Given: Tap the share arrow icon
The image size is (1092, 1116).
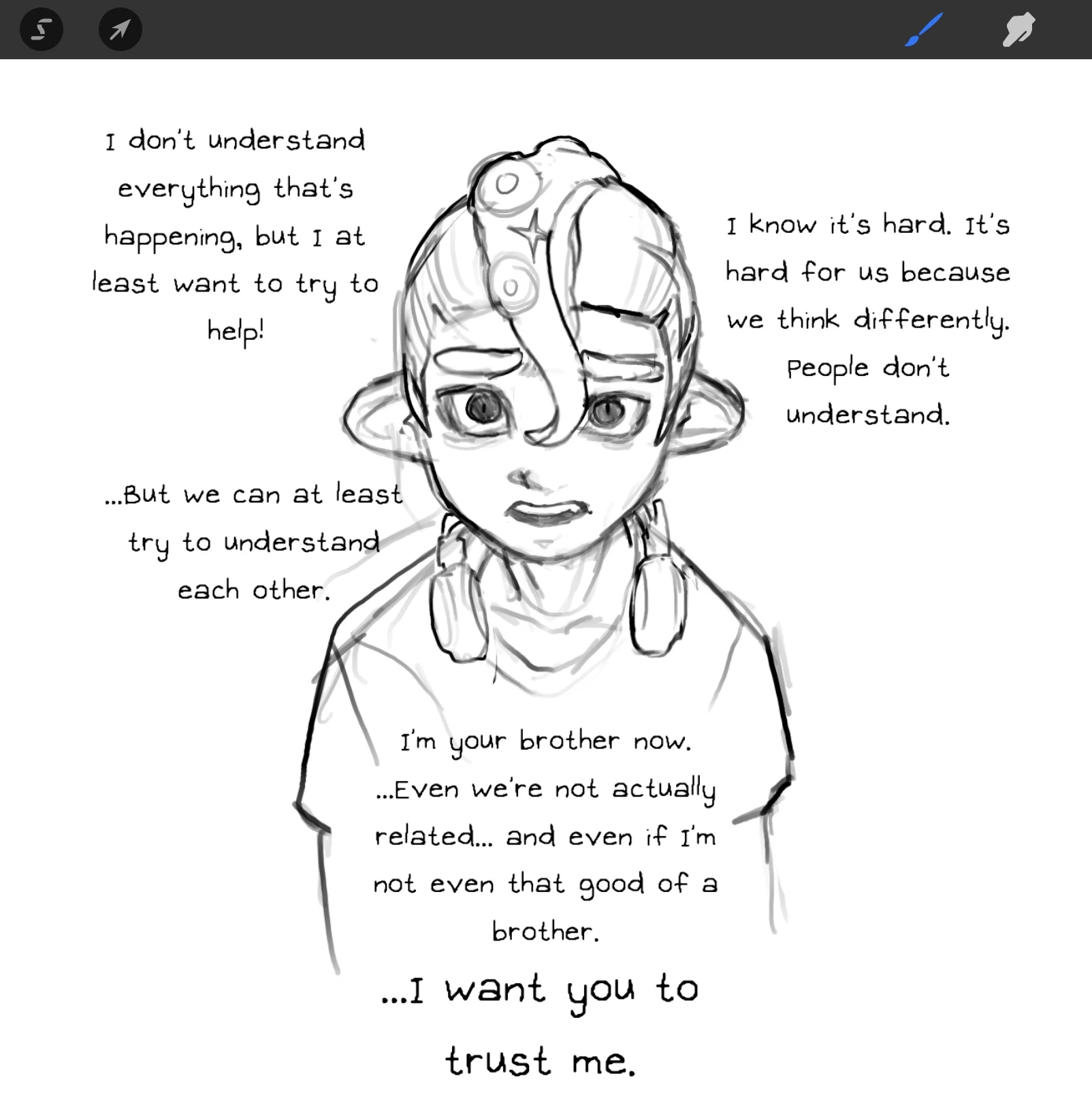Looking at the screenshot, I should 121,30.
